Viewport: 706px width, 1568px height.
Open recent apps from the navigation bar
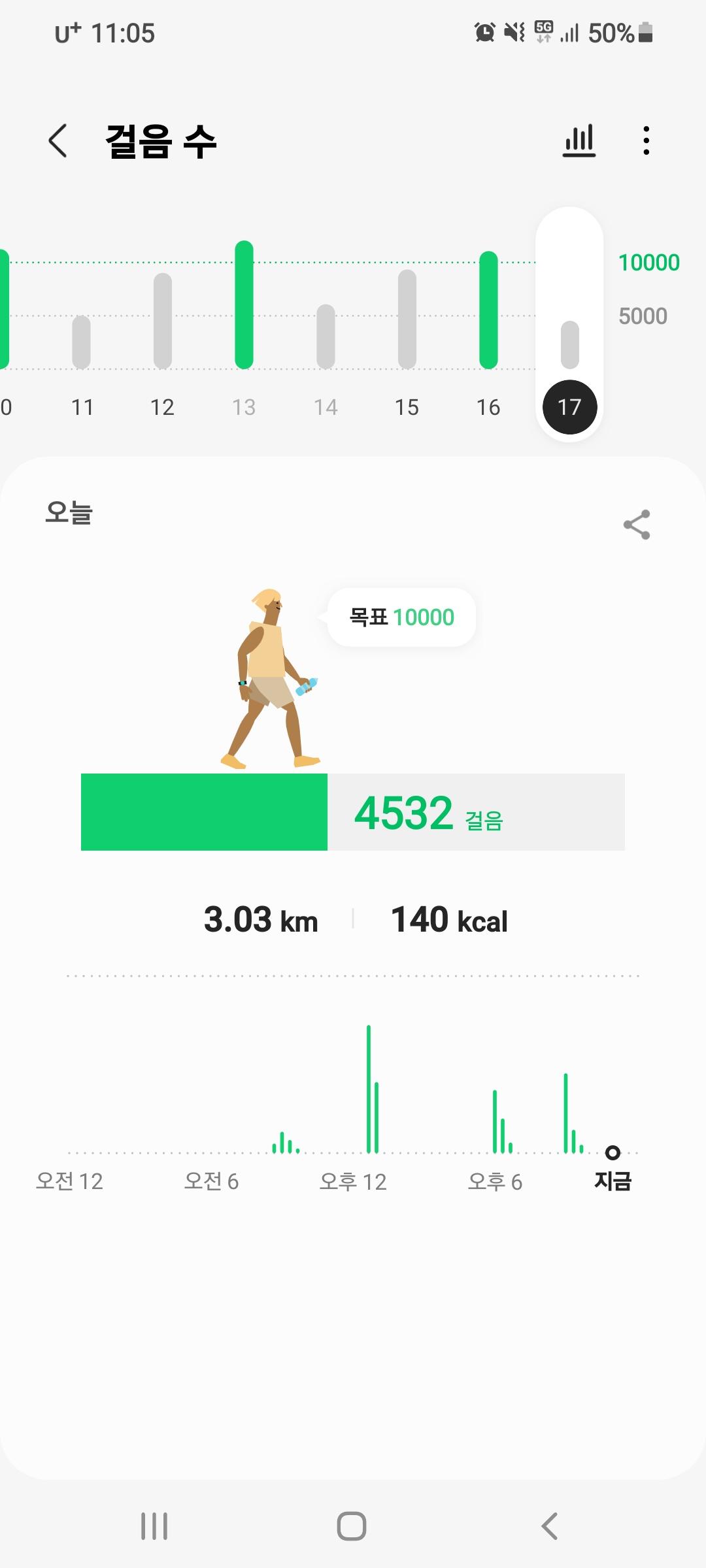point(154,1527)
